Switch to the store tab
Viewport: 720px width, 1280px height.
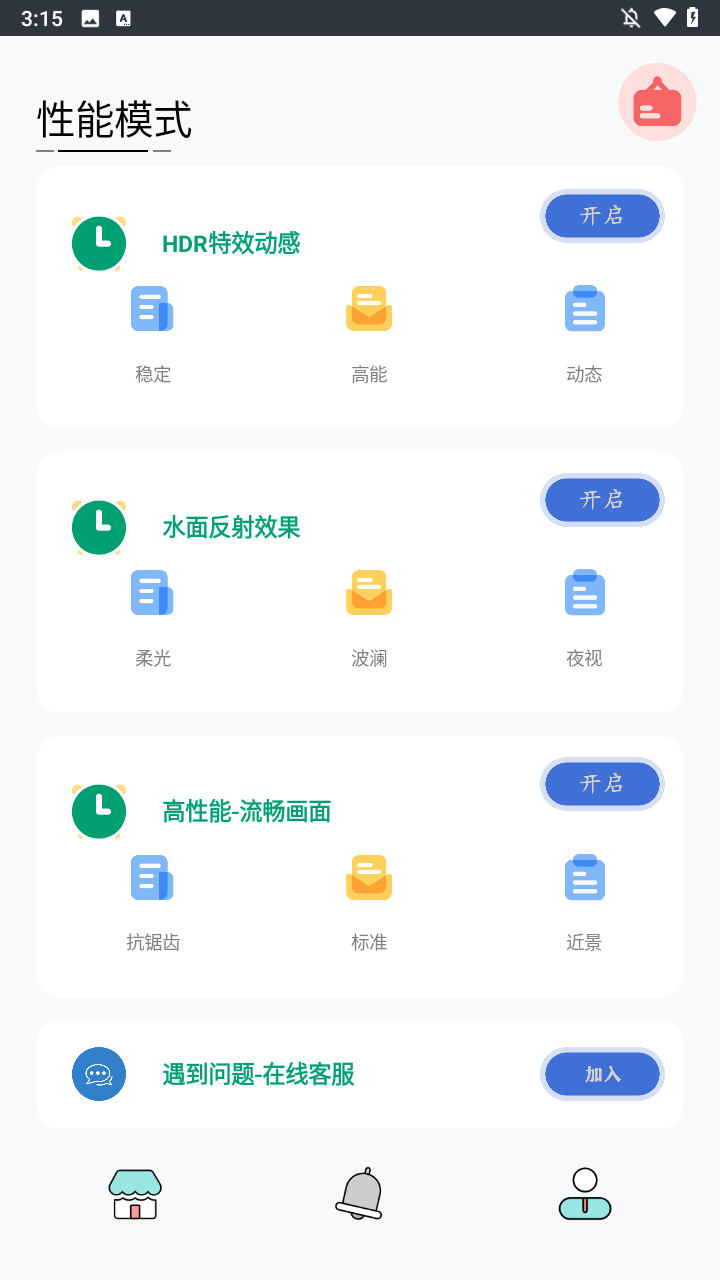click(135, 1194)
